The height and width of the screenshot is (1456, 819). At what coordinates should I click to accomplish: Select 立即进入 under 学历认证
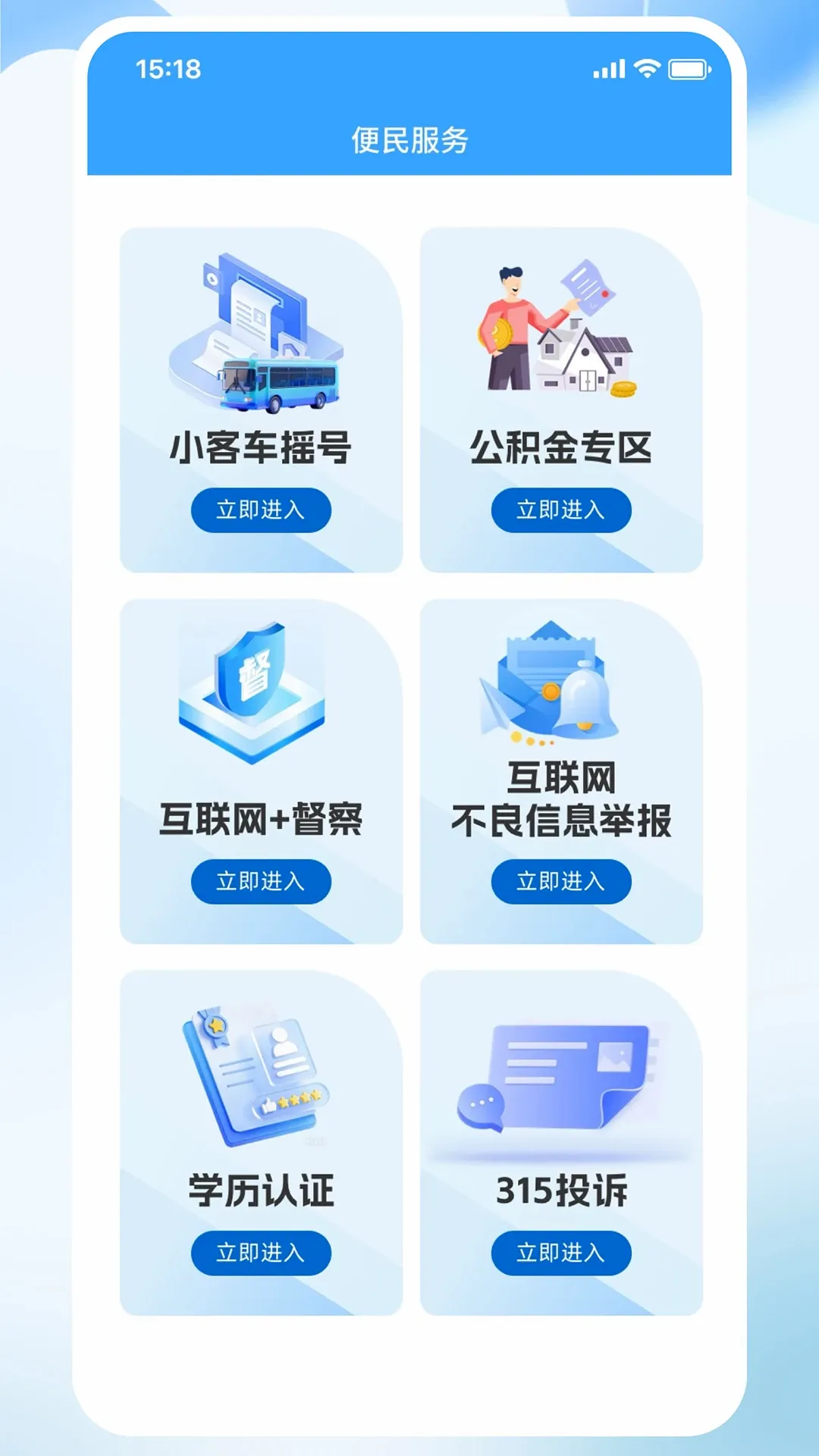pyautogui.click(x=261, y=1253)
